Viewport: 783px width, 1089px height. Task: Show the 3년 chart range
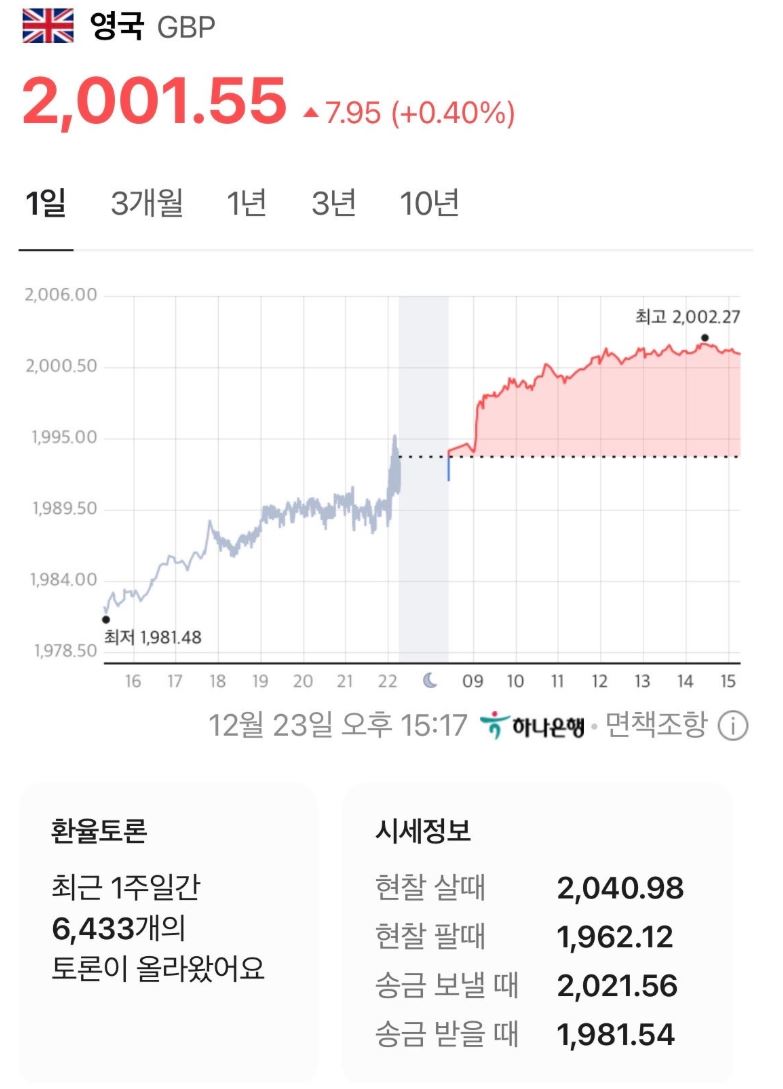(333, 204)
